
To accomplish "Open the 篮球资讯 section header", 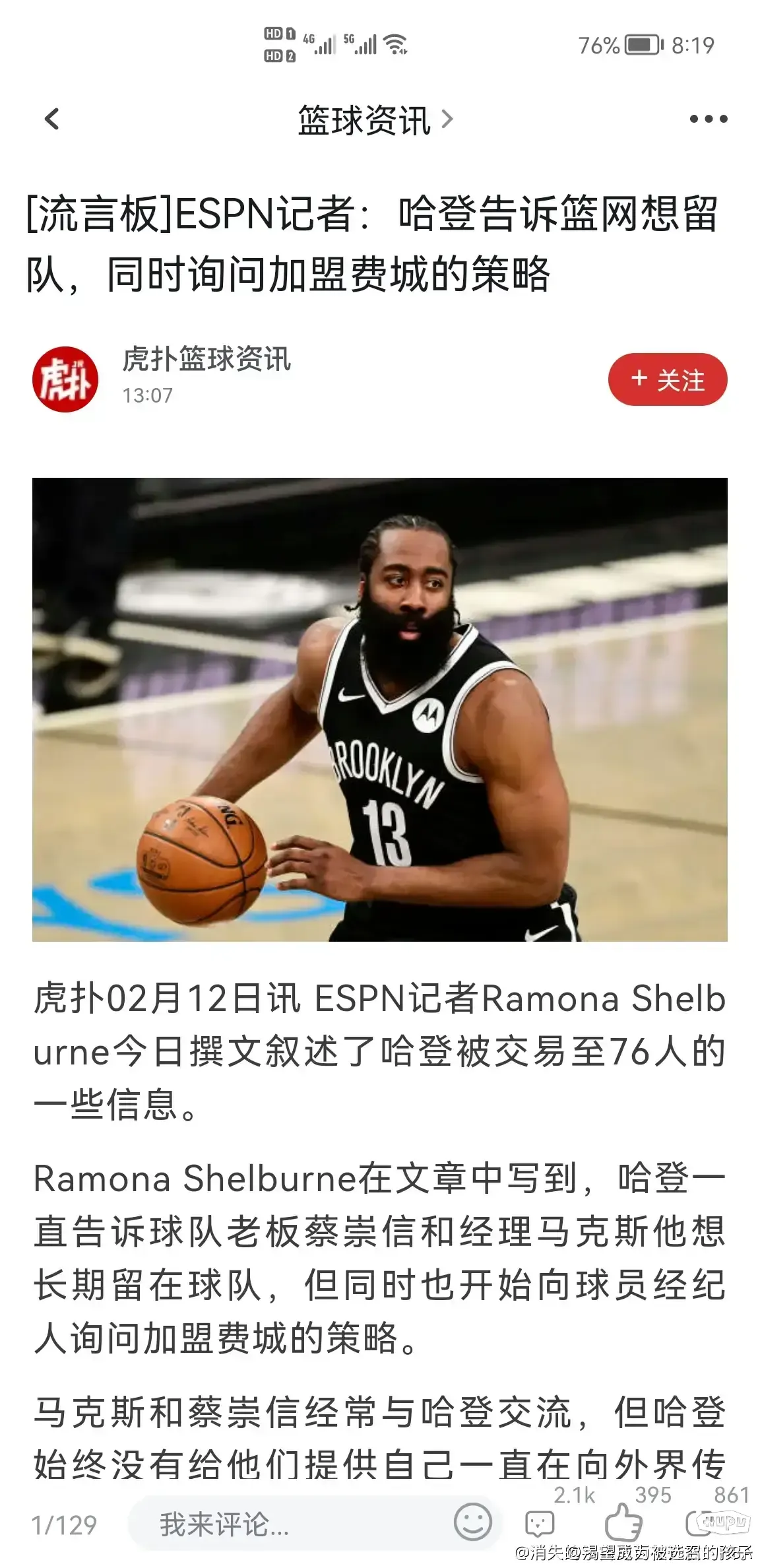I will click(x=375, y=120).
